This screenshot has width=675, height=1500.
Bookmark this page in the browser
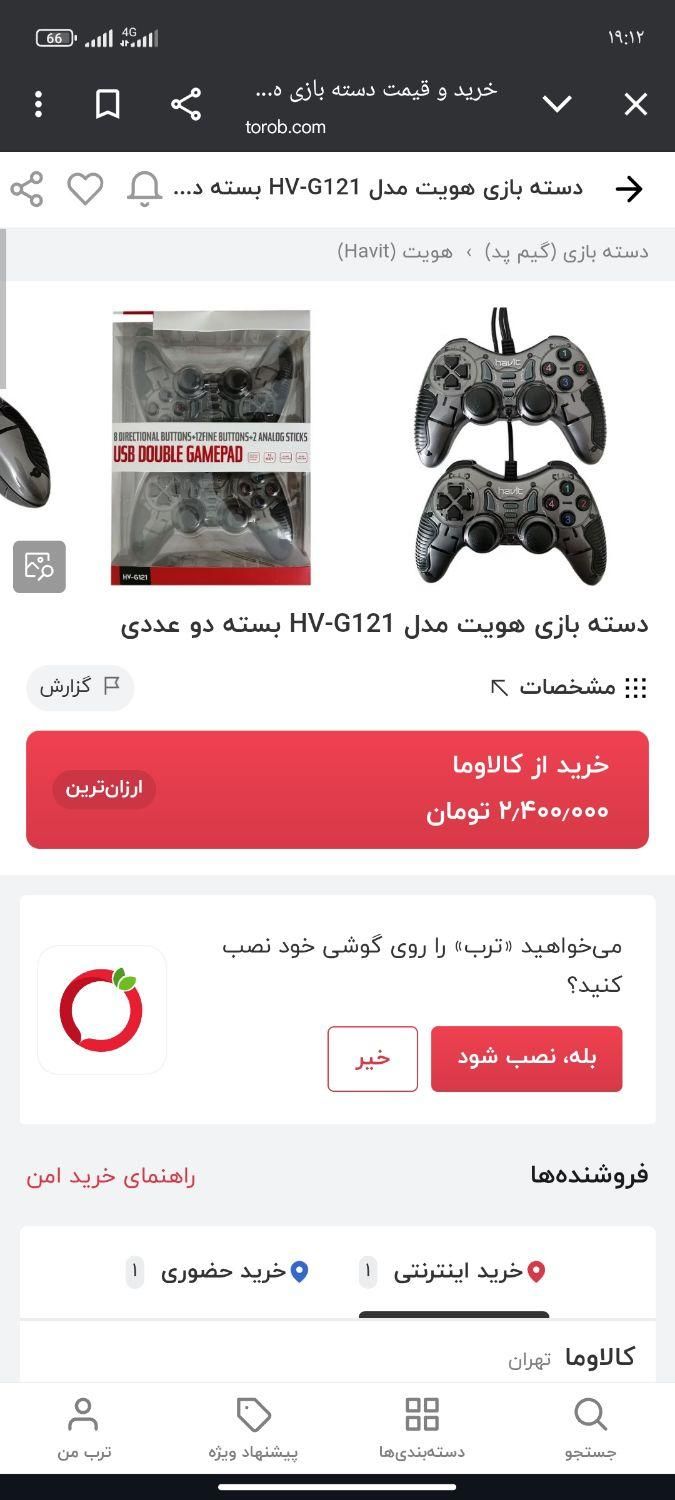click(x=108, y=104)
